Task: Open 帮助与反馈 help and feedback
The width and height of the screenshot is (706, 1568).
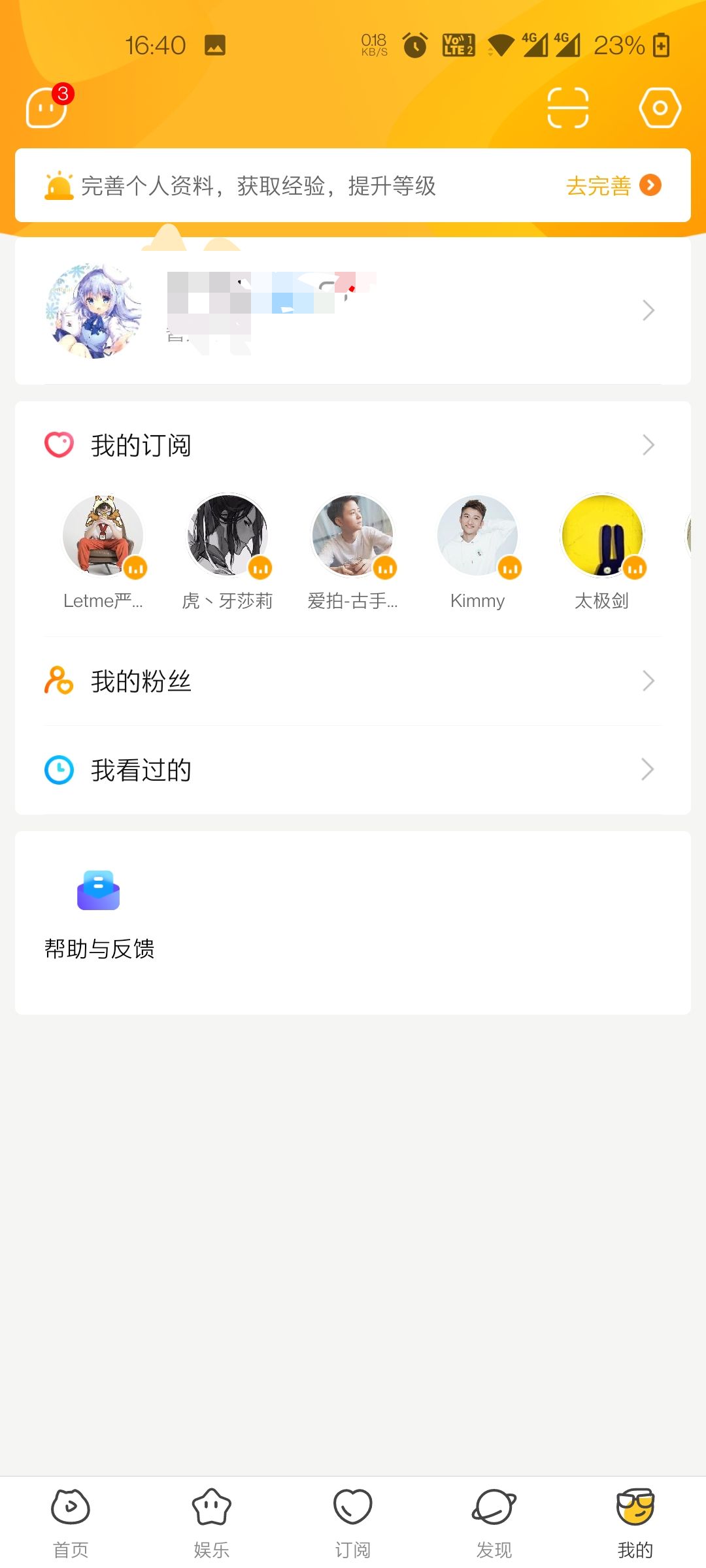Action: pos(99,915)
